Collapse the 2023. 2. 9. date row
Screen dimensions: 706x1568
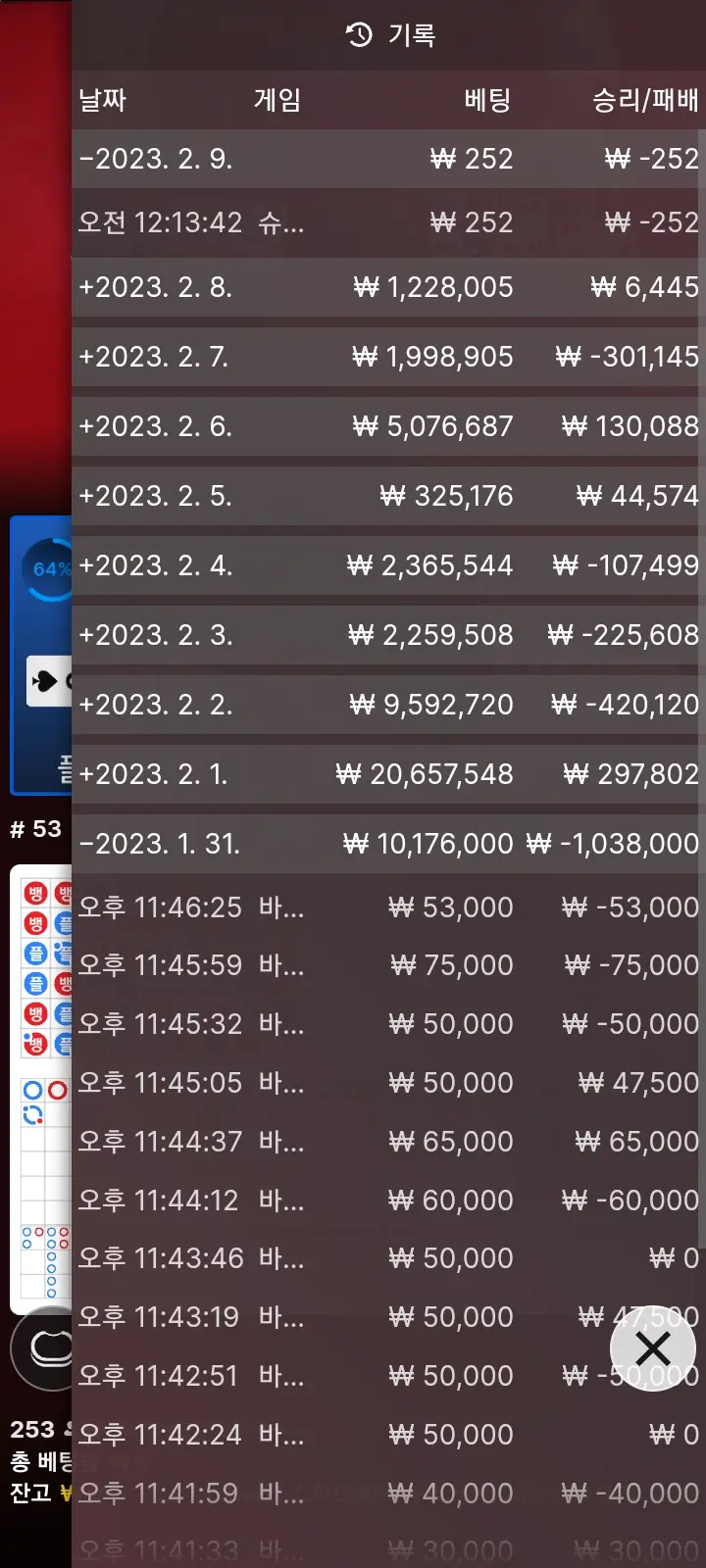point(388,159)
